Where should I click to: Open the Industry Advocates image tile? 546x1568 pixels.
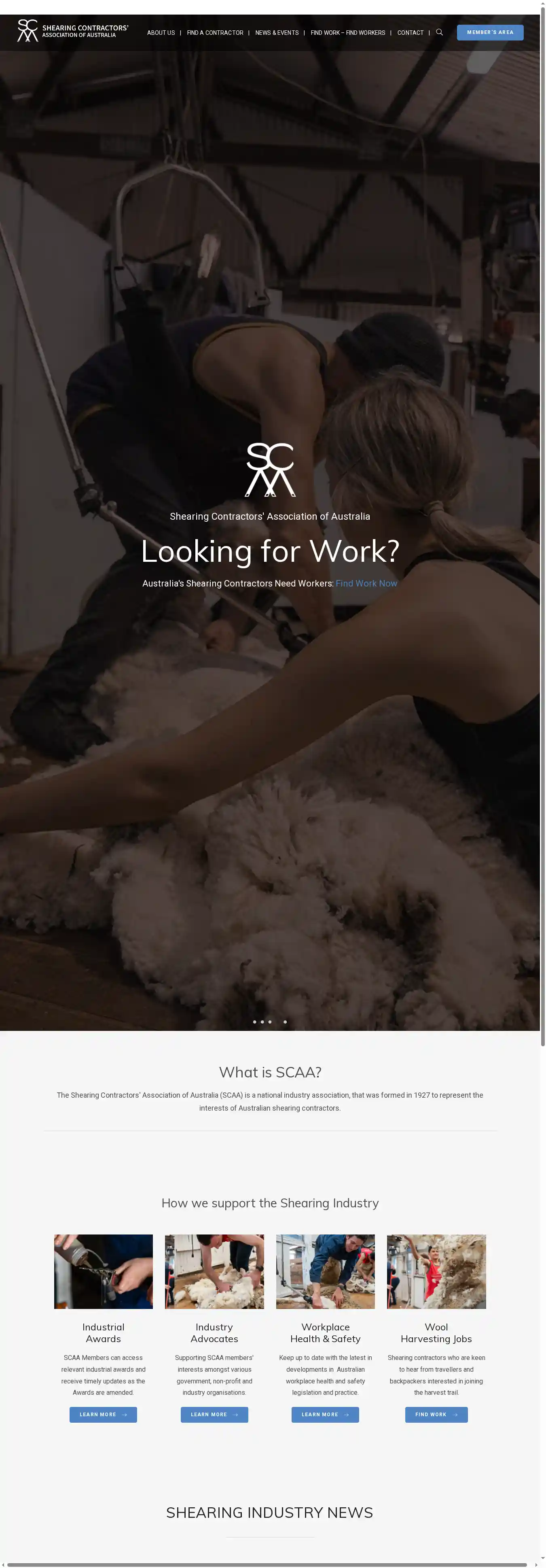point(214,1272)
